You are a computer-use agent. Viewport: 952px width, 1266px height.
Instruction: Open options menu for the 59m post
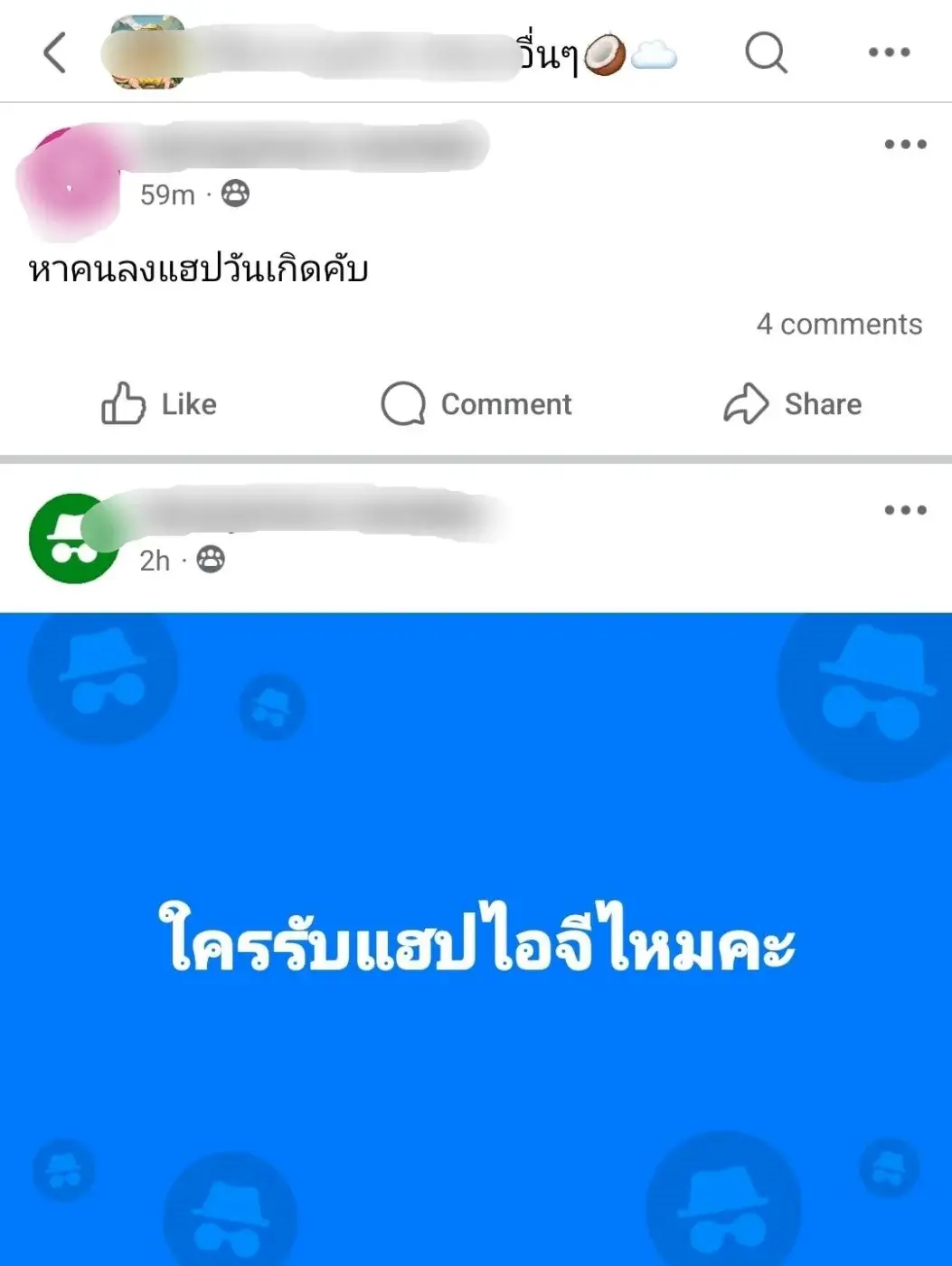pyautogui.click(x=905, y=145)
